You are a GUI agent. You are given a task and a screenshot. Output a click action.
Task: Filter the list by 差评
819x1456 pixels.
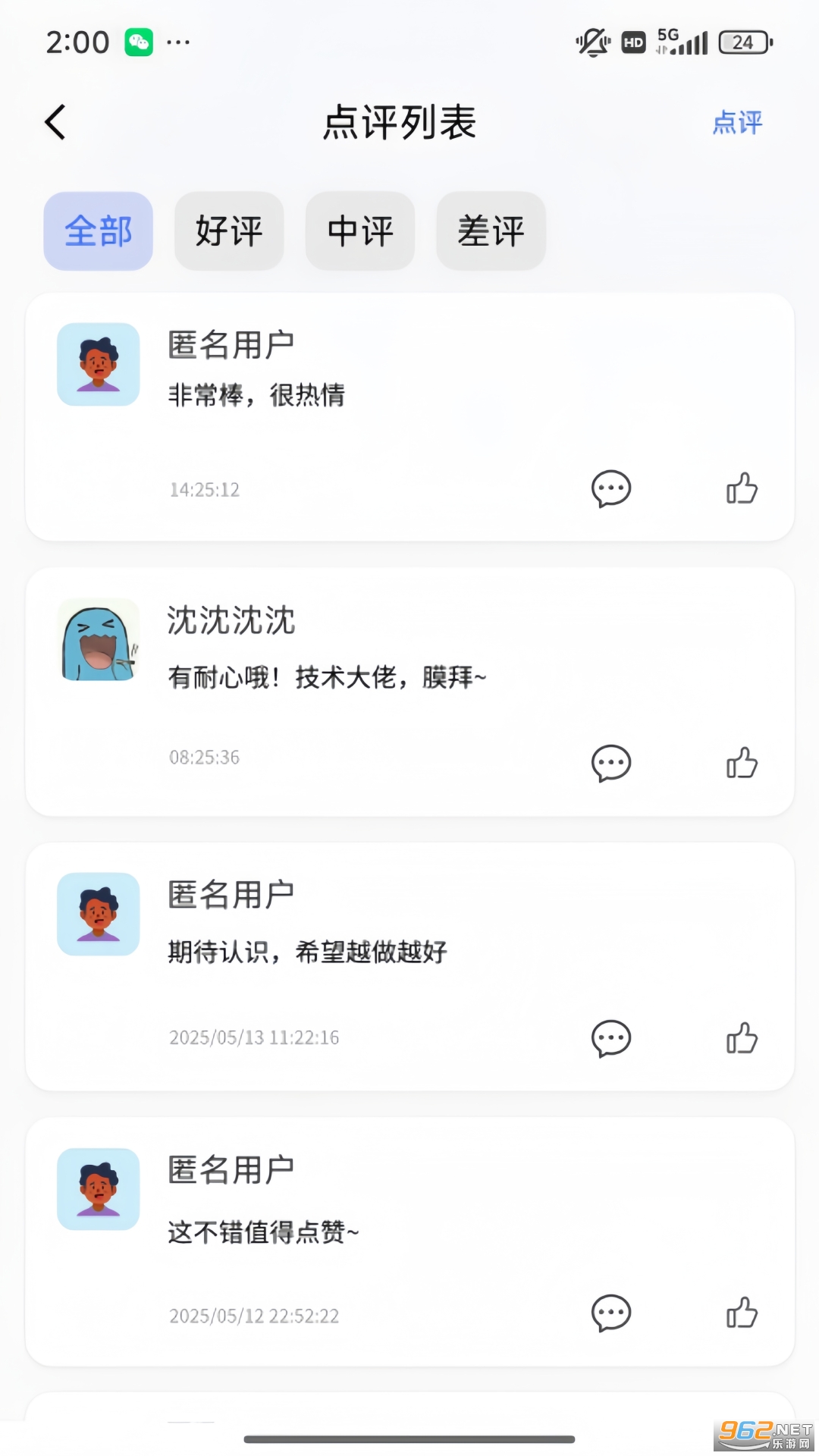pos(491,231)
